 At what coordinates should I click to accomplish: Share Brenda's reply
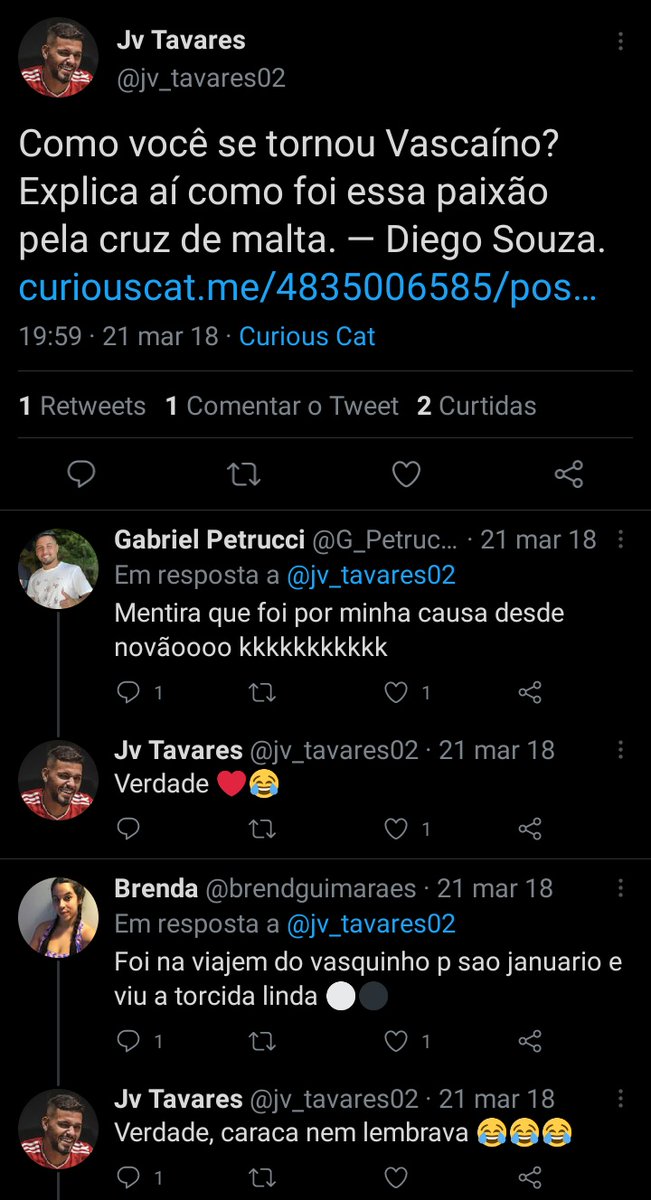pyautogui.click(x=531, y=1042)
